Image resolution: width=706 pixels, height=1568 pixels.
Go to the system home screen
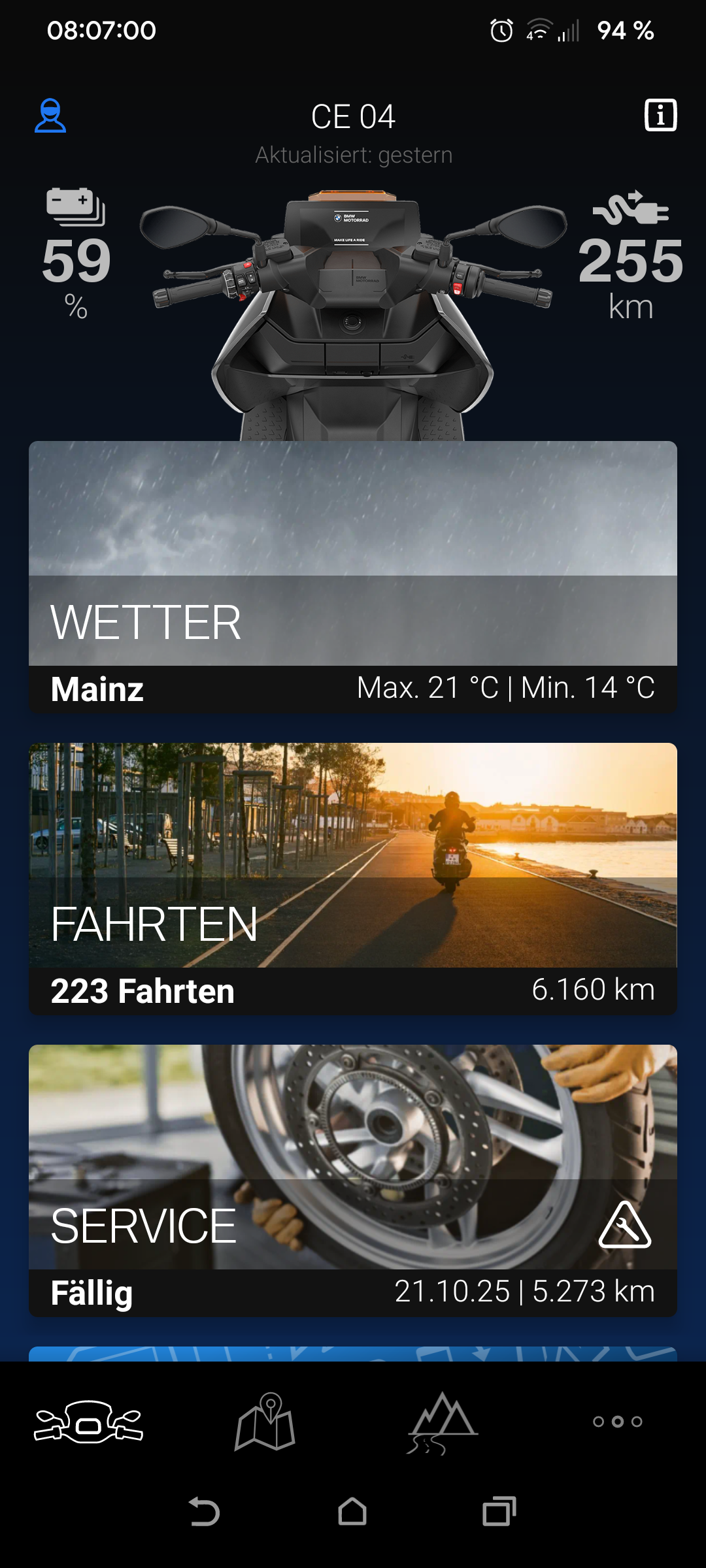(352, 1511)
